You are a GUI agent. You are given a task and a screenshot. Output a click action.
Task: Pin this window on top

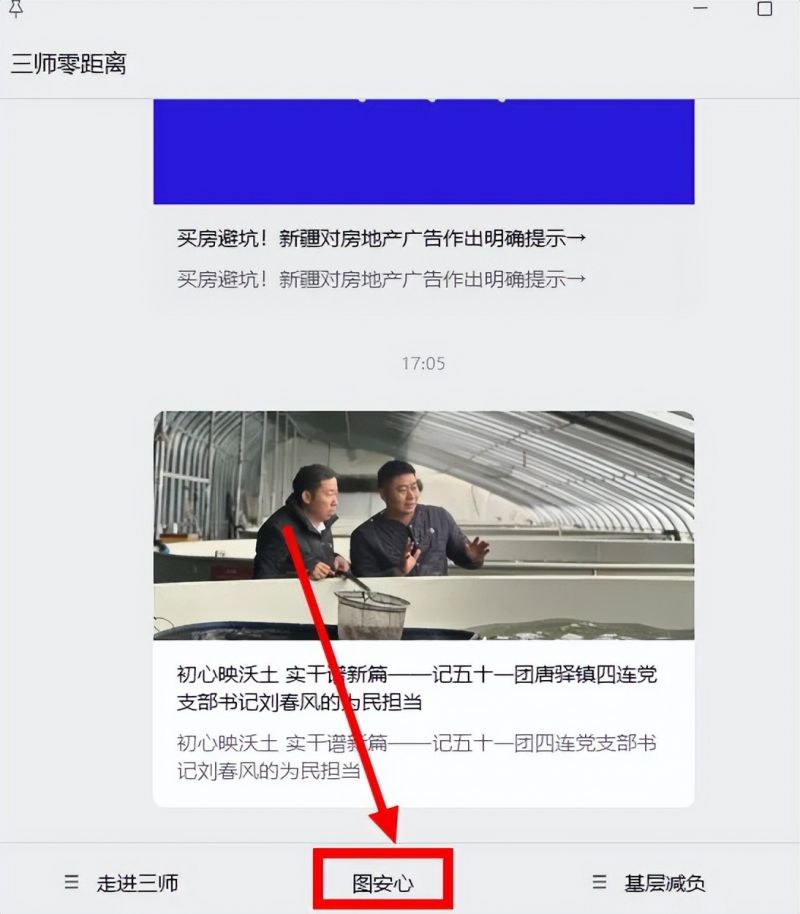[16, 9]
